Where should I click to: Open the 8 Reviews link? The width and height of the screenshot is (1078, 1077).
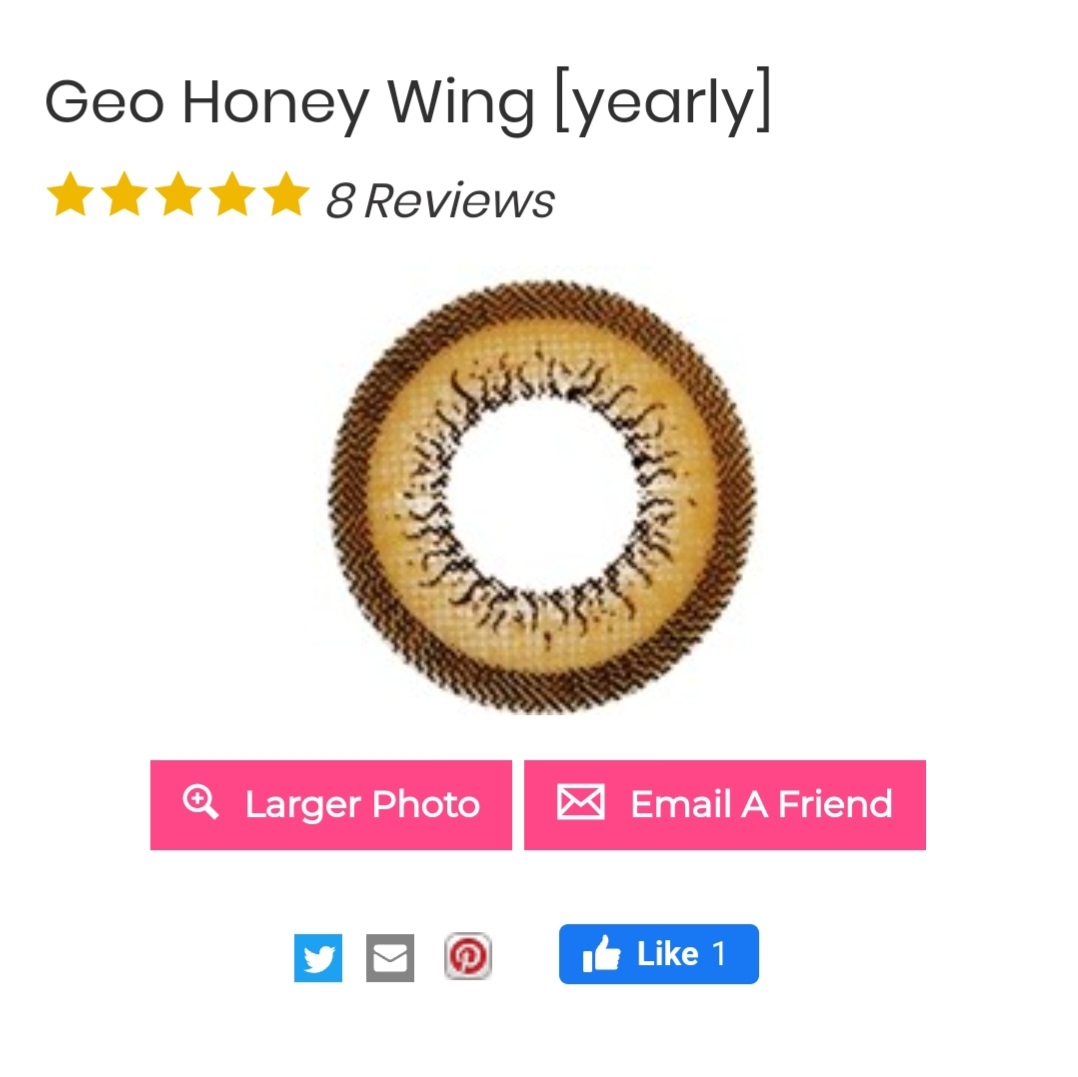440,200
